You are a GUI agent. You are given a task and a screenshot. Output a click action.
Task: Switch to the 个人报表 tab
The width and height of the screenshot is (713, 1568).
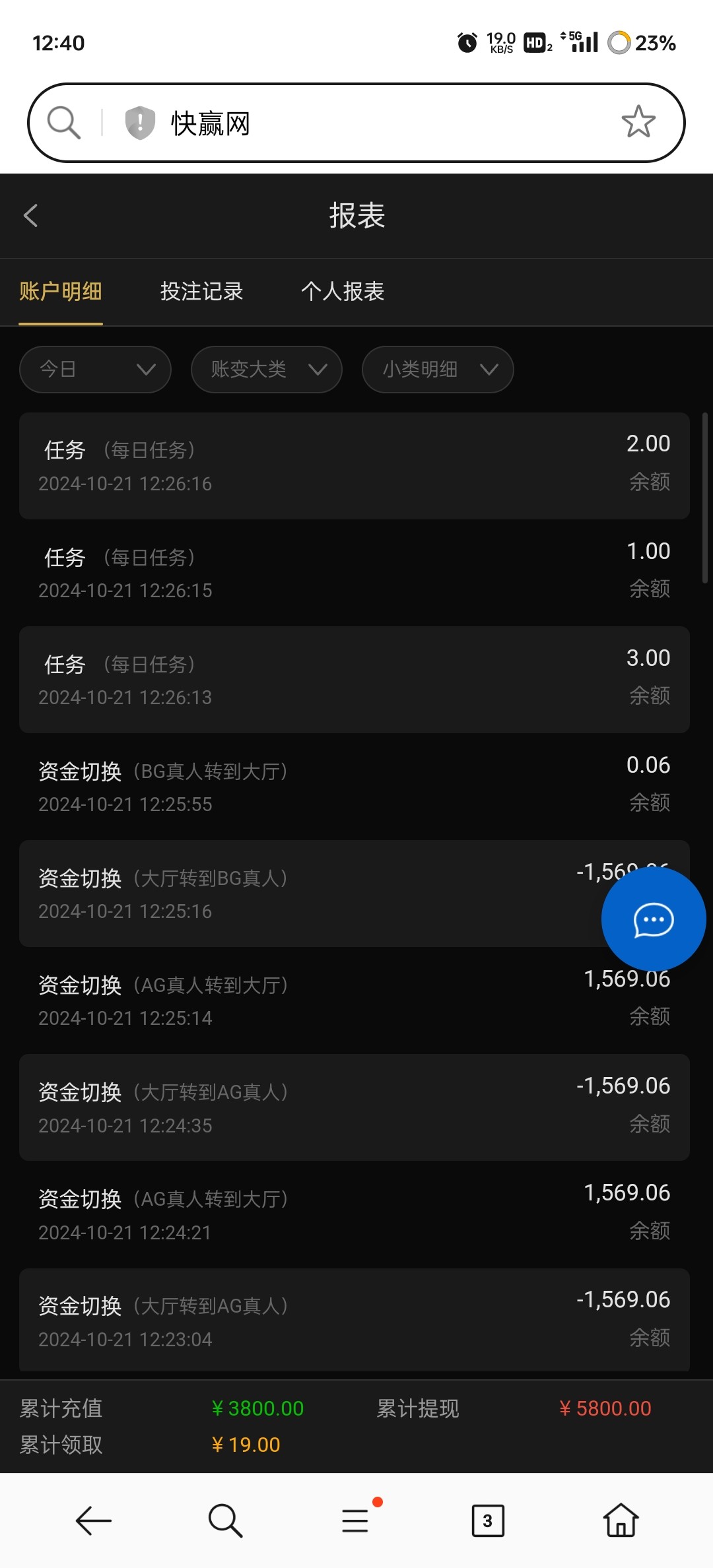click(343, 291)
